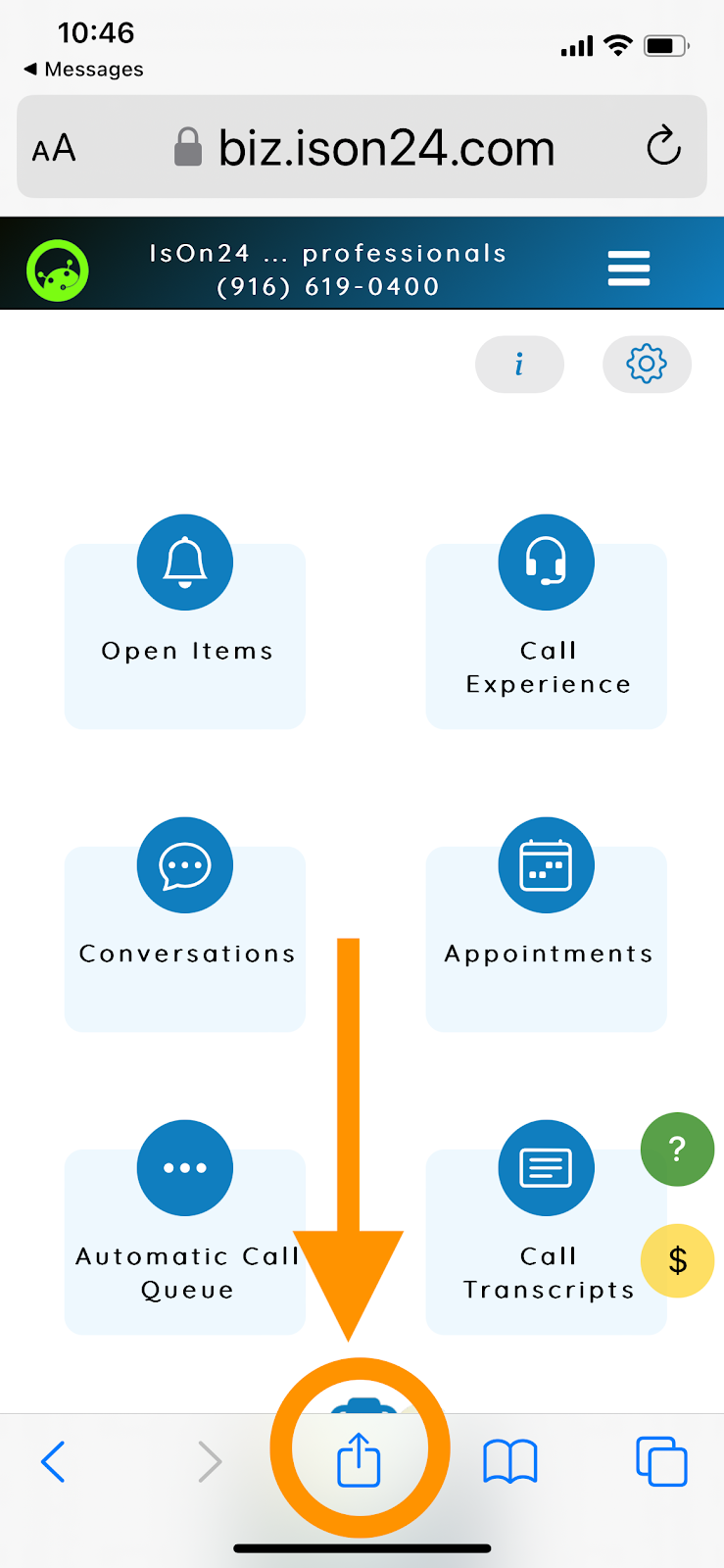This screenshot has width=724, height=1568.
Task: Open the settings gear
Action: pyautogui.click(x=647, y=365)
